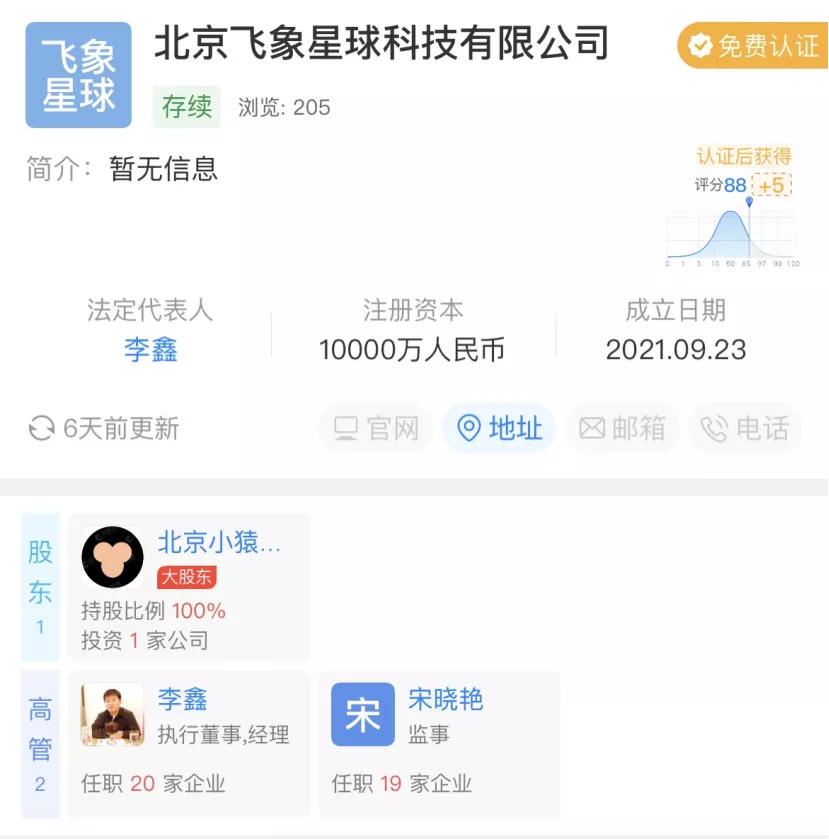Viewport: 829px width, 839px height.
Task: Tap the 电话 phone button
Action: pyautogui.click(x=745, y=429)
